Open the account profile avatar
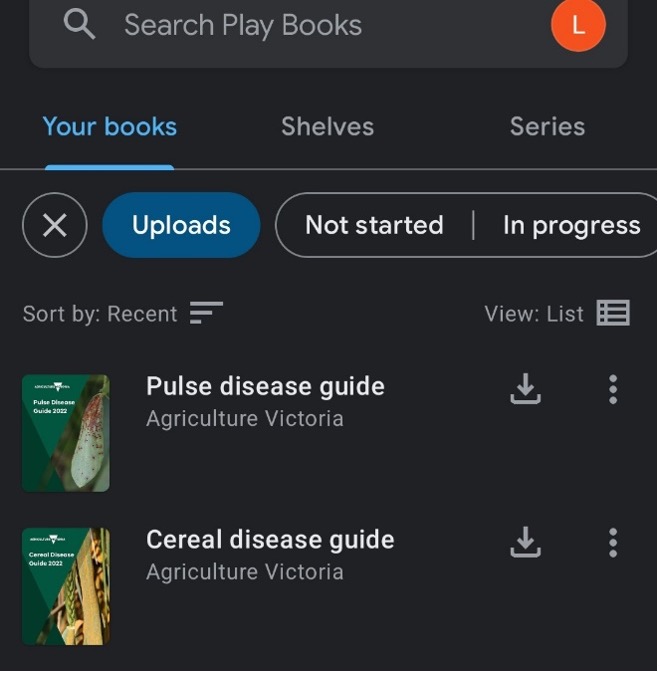This screenshot has height=675, width=660. (x=578, y=26)
